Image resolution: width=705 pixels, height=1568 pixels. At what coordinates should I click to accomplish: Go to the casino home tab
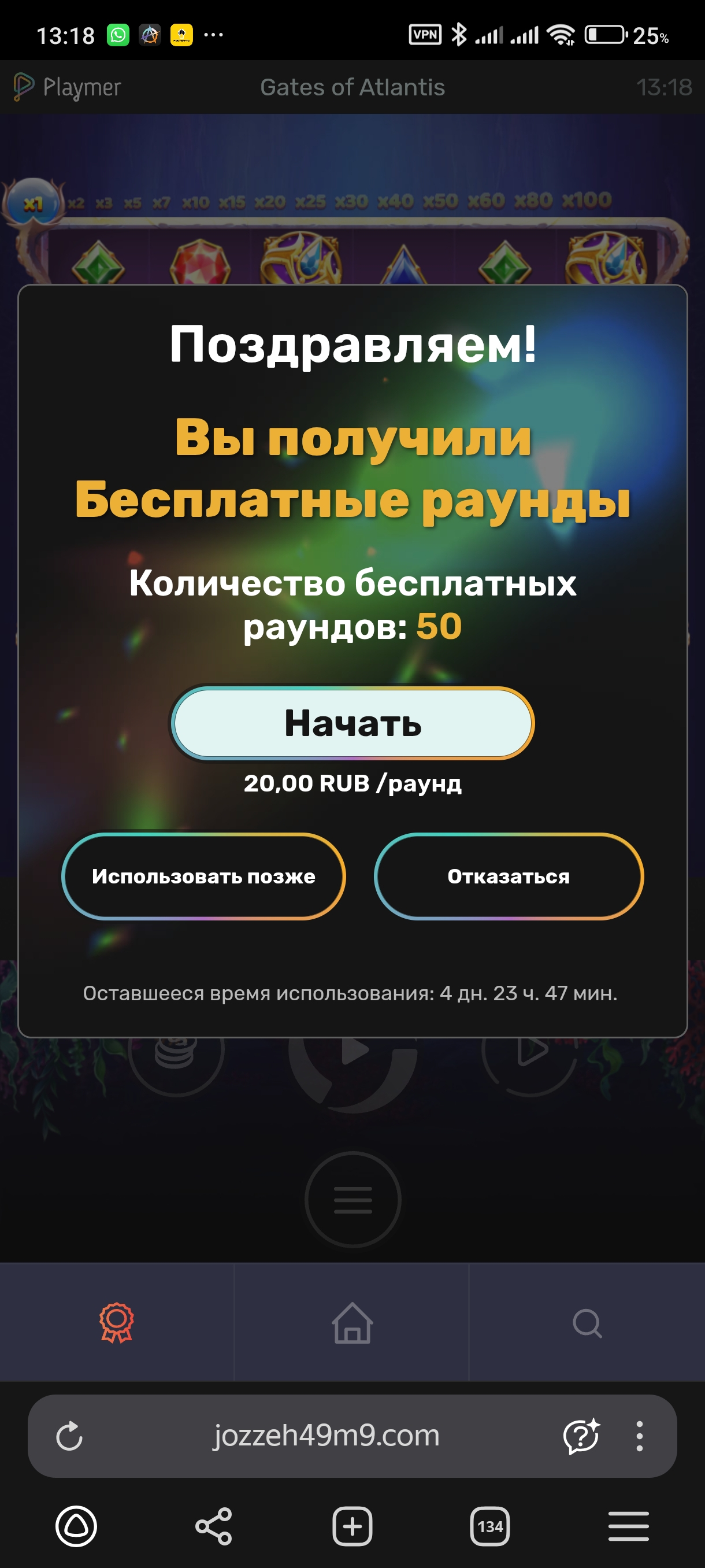coord(352,1322)
